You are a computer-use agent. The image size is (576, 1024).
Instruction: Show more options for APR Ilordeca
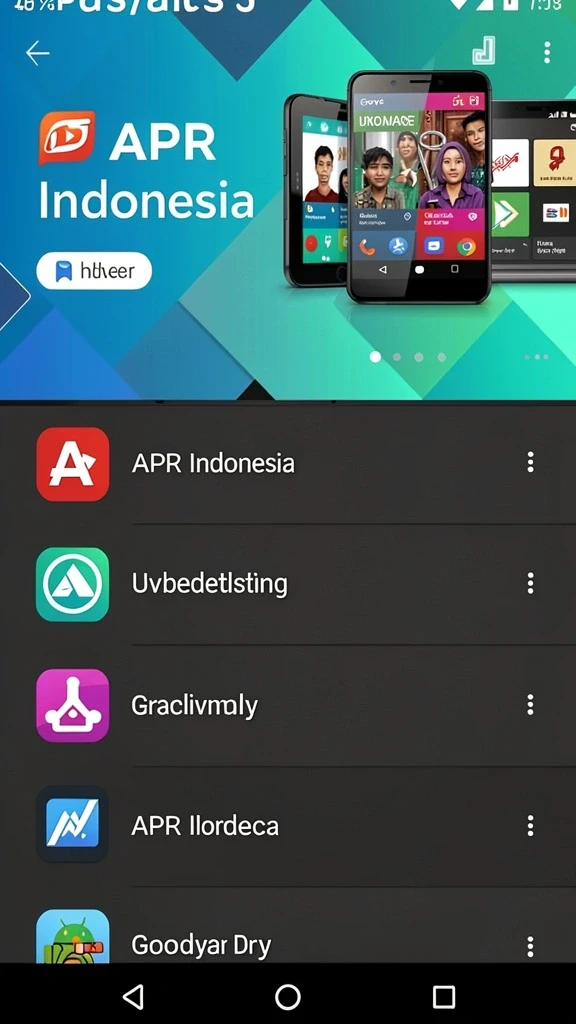[x=530, y=825]
